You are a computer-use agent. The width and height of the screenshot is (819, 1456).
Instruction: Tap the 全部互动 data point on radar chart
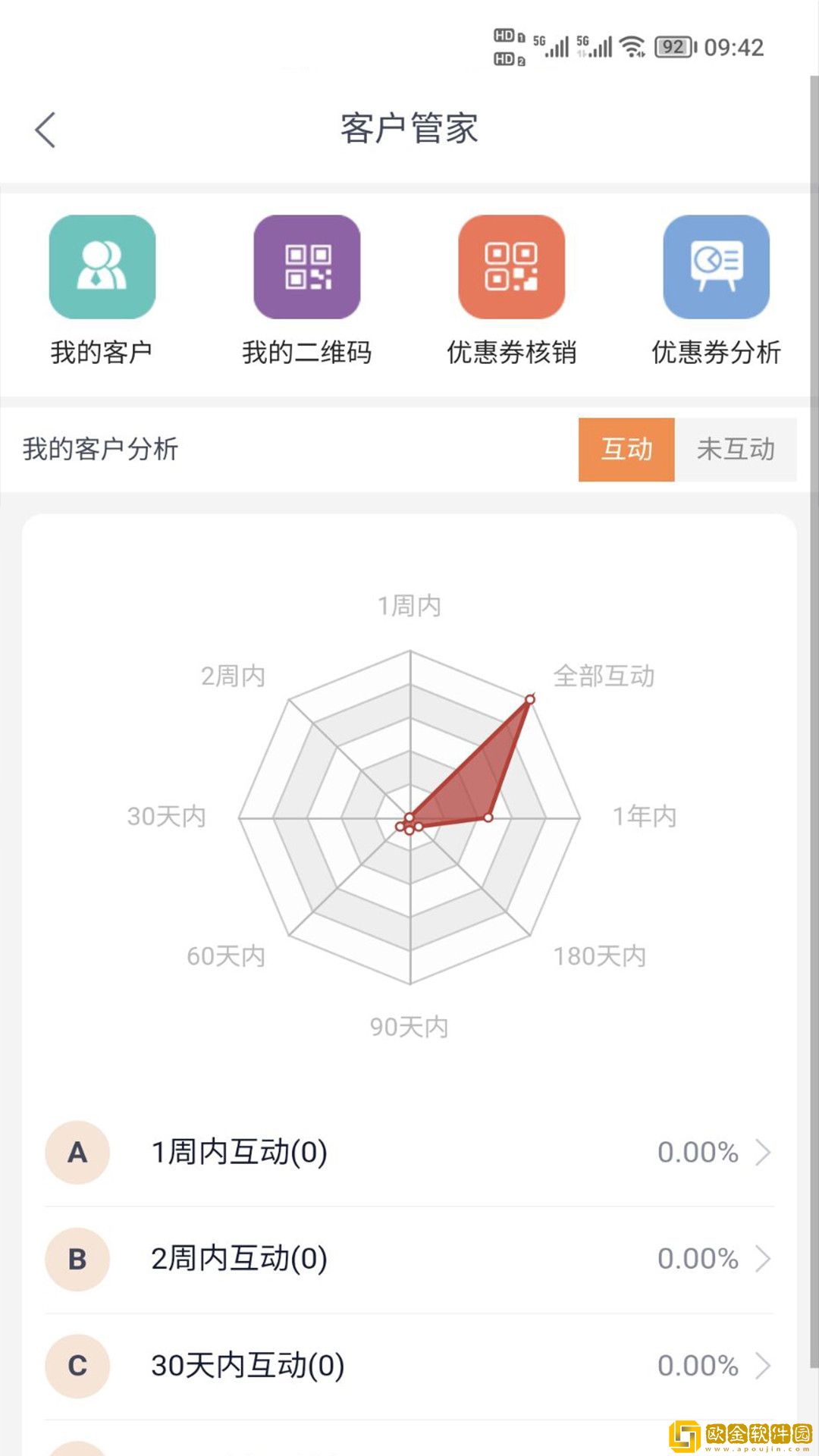(528, 698)
